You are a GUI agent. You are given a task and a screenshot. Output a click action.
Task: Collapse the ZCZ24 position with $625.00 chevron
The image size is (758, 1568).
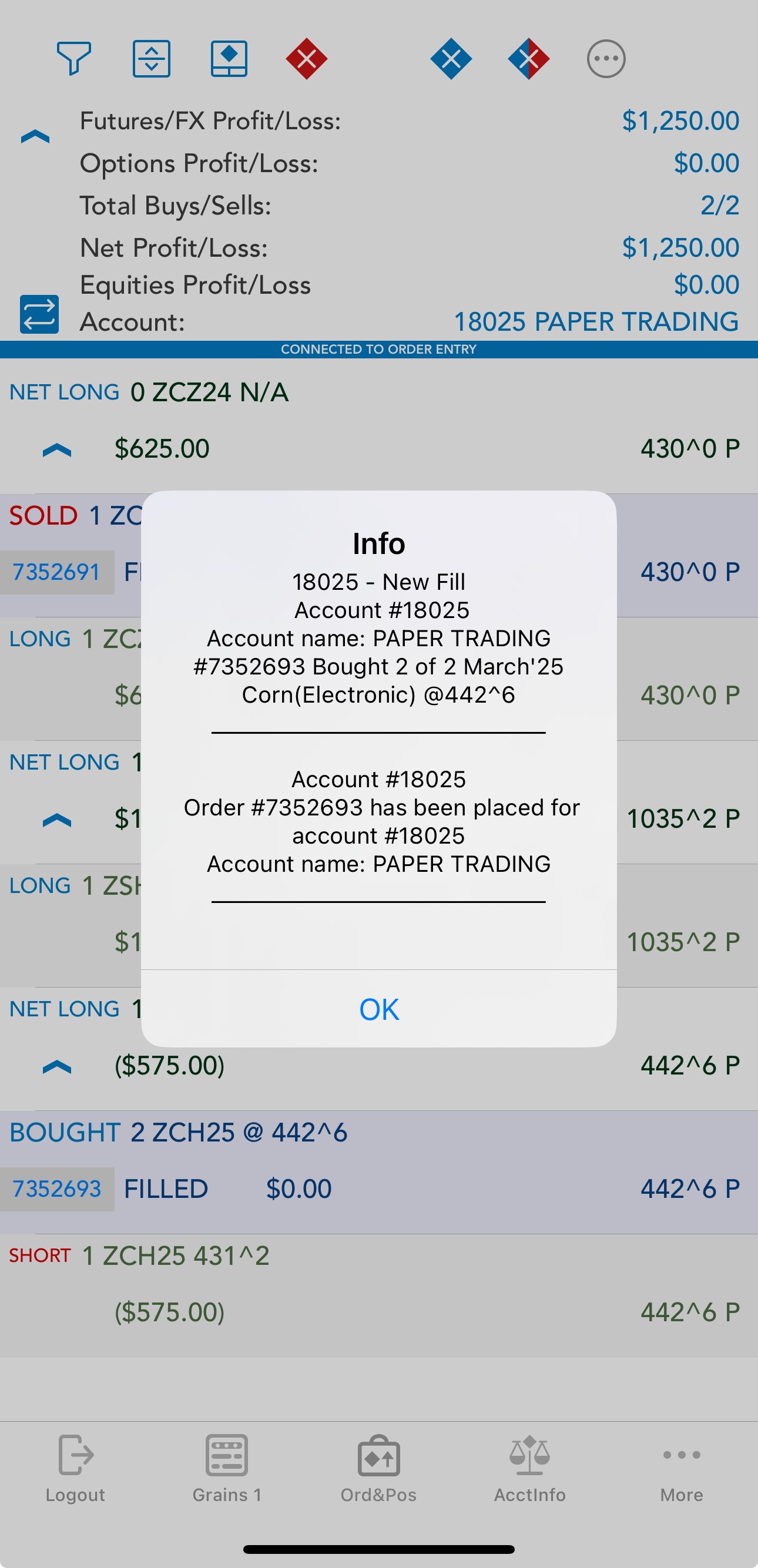click(x=57, y=451)
